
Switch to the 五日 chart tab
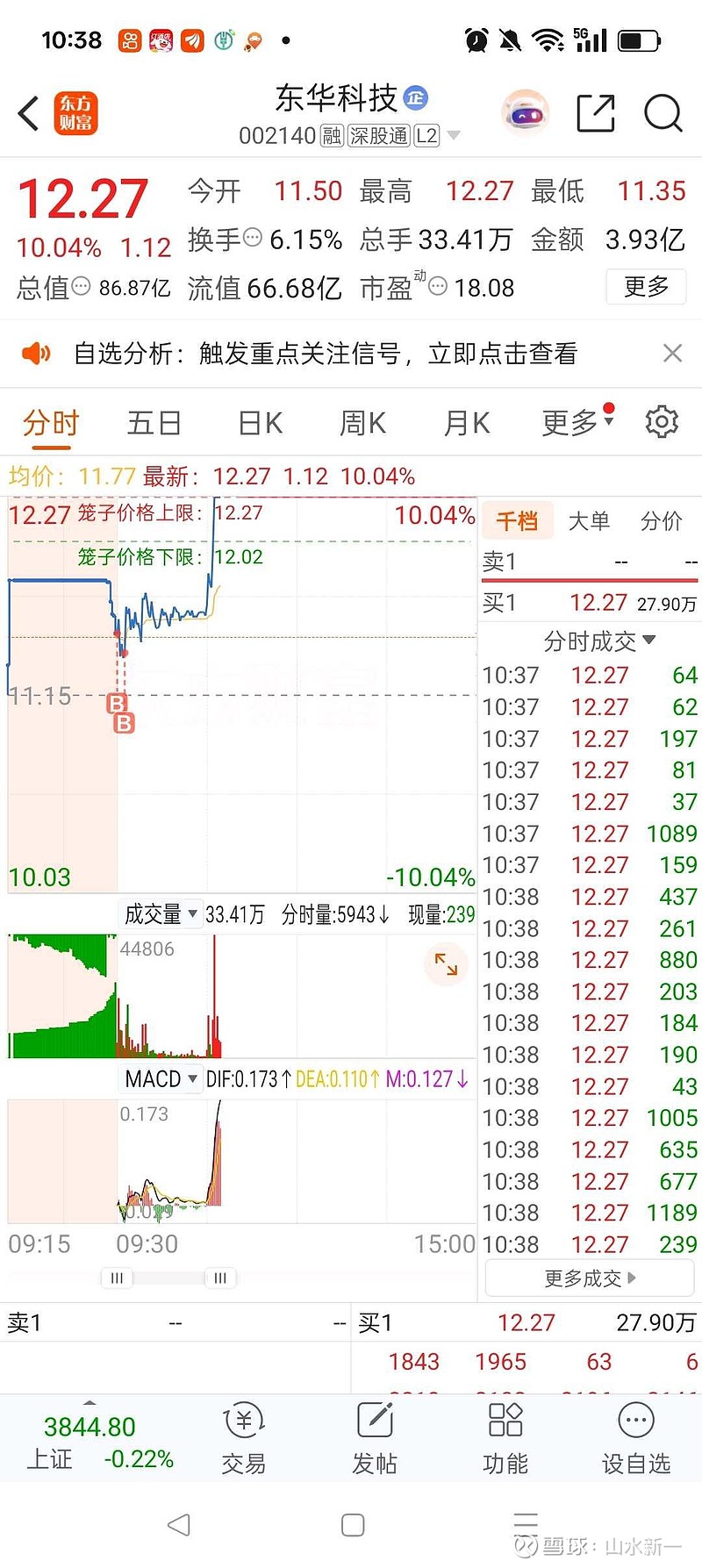154,423
